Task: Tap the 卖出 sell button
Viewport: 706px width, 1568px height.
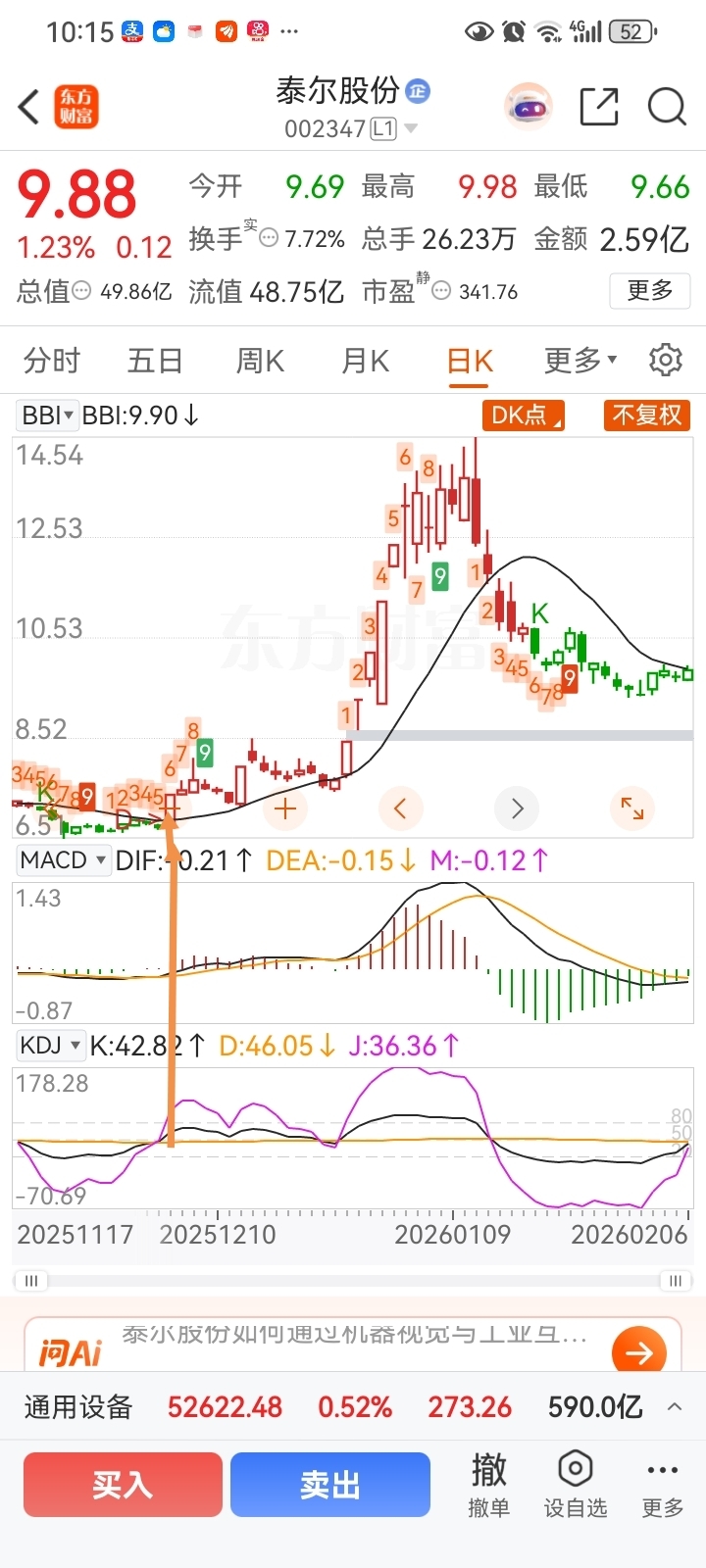Action: pos(330,1485)
